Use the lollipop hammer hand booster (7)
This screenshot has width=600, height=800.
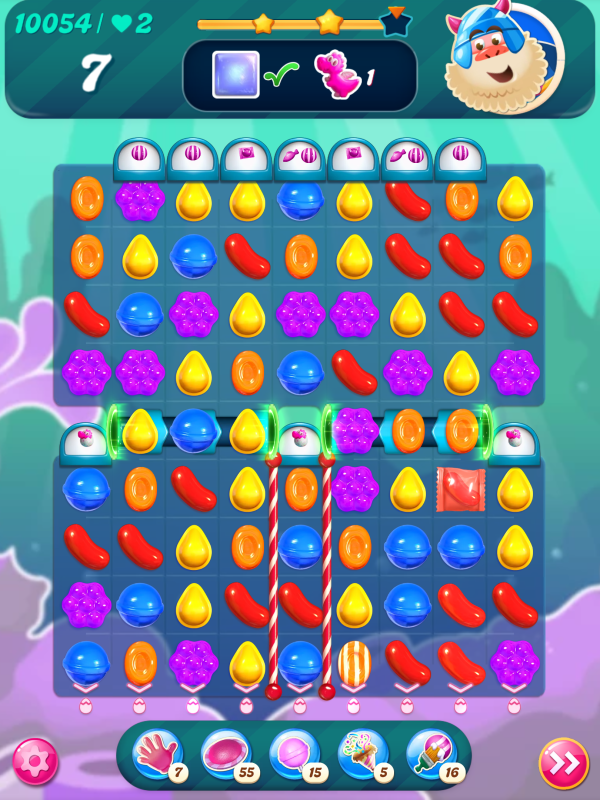click(x=157, y=755)
